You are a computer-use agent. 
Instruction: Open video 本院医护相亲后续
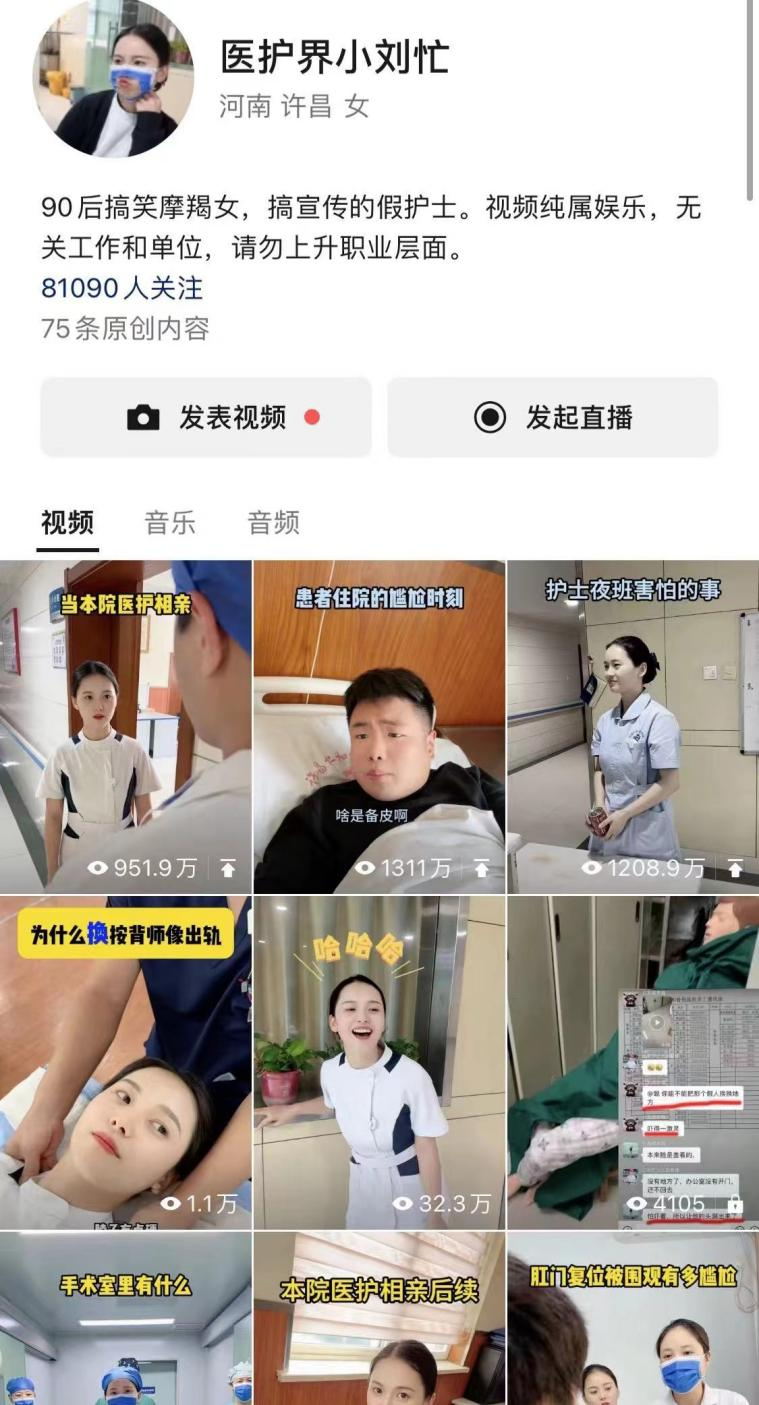pos(379,1320)
